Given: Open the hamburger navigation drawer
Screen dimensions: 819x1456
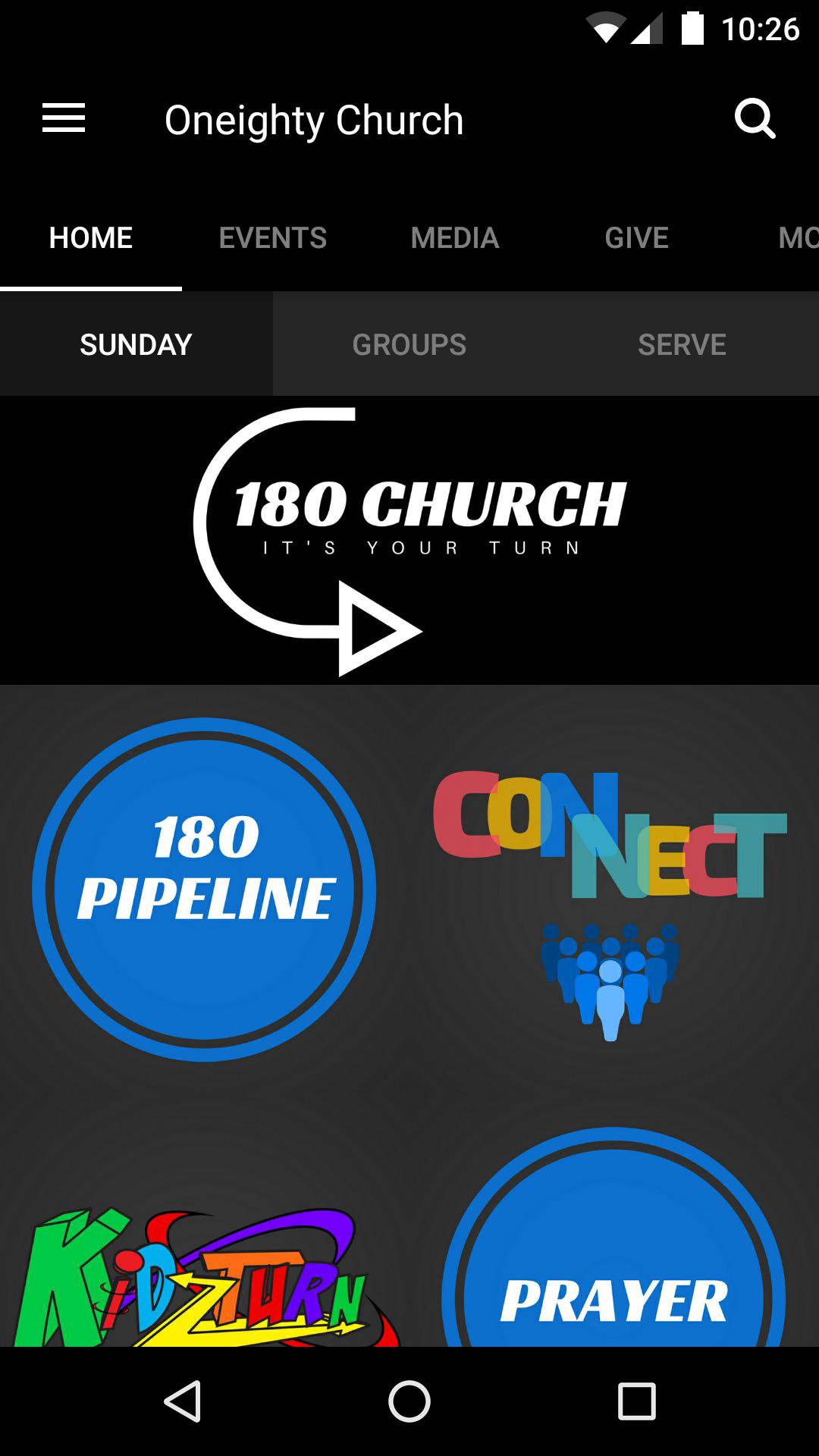Looking at the screenshot, I should coord(64,119).
